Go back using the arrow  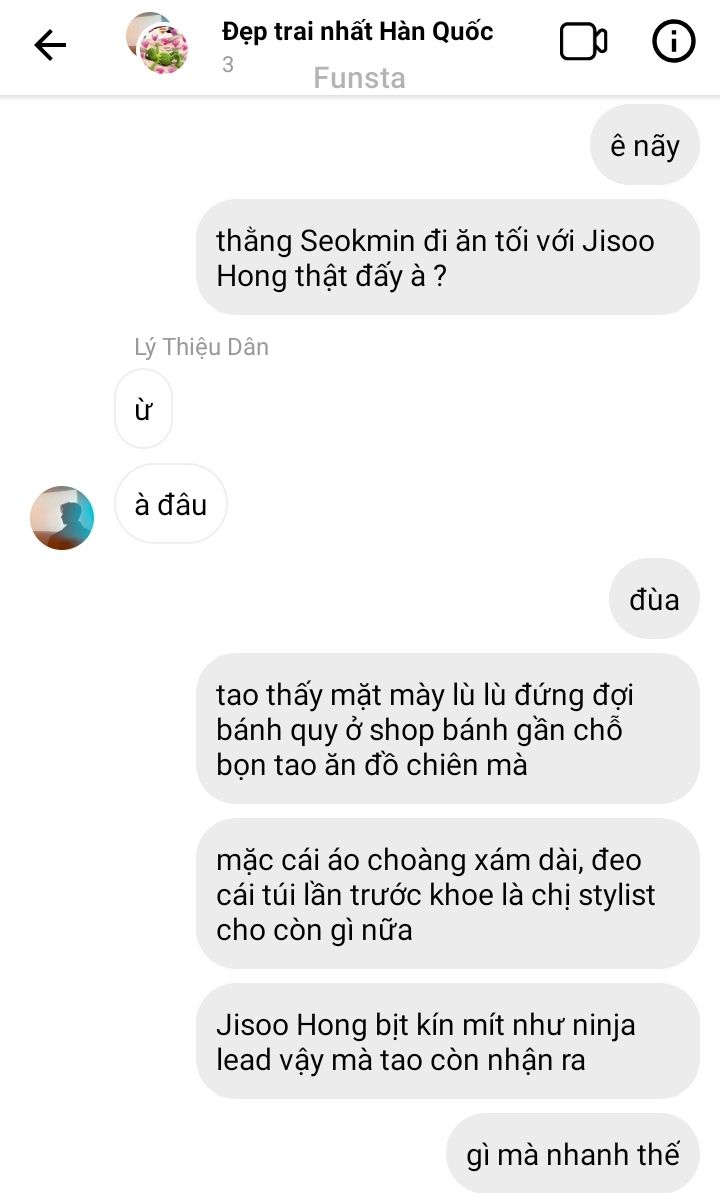point(50,44)
